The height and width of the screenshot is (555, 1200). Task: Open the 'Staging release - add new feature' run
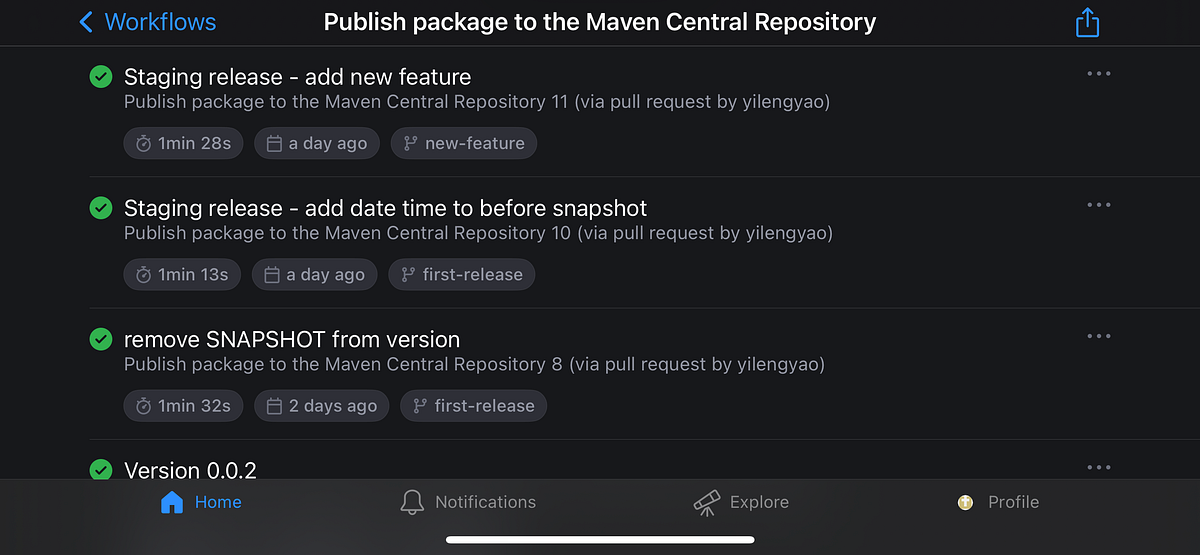point(297,77)
